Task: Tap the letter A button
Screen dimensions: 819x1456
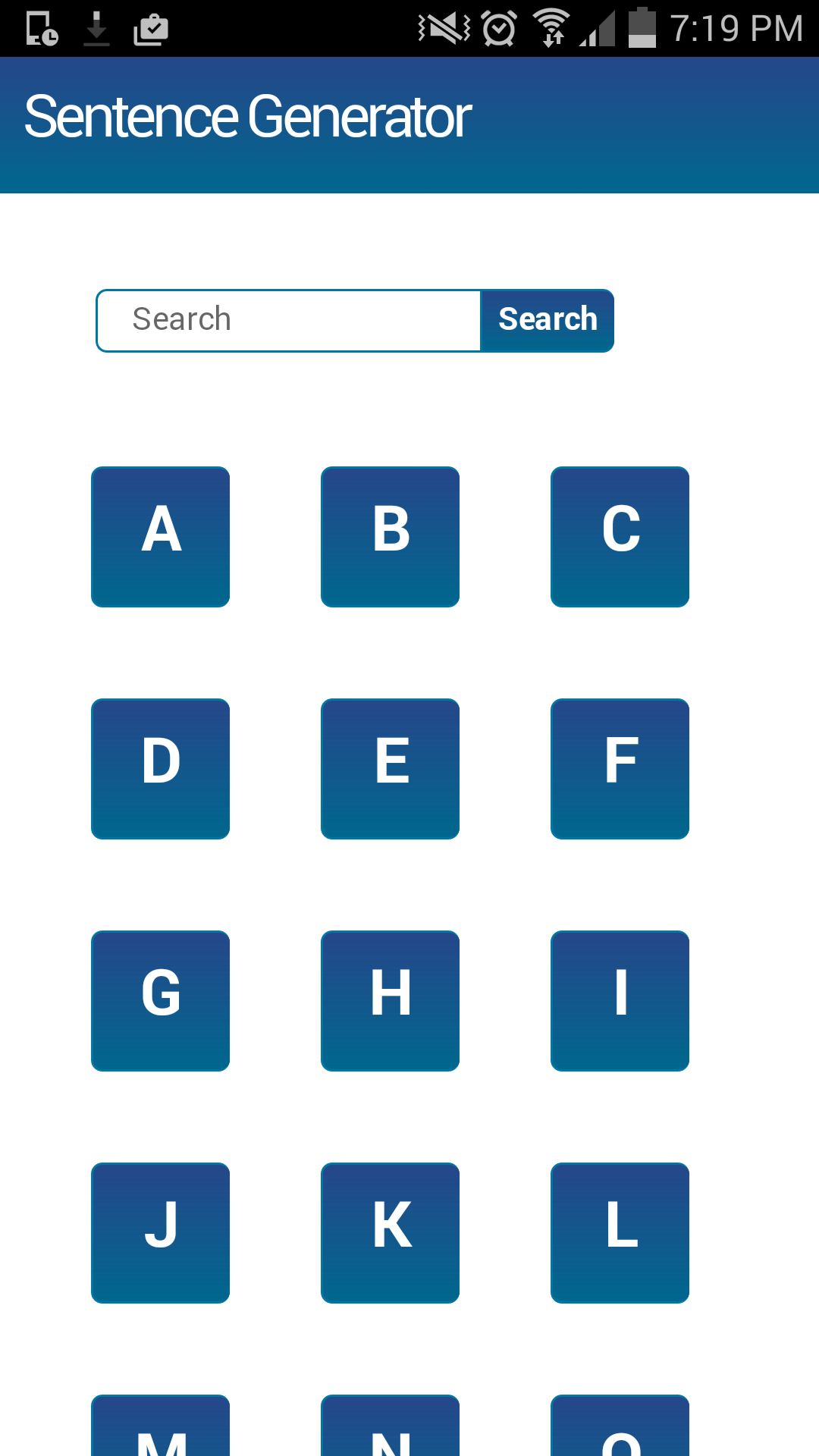Action: point(160,536)
